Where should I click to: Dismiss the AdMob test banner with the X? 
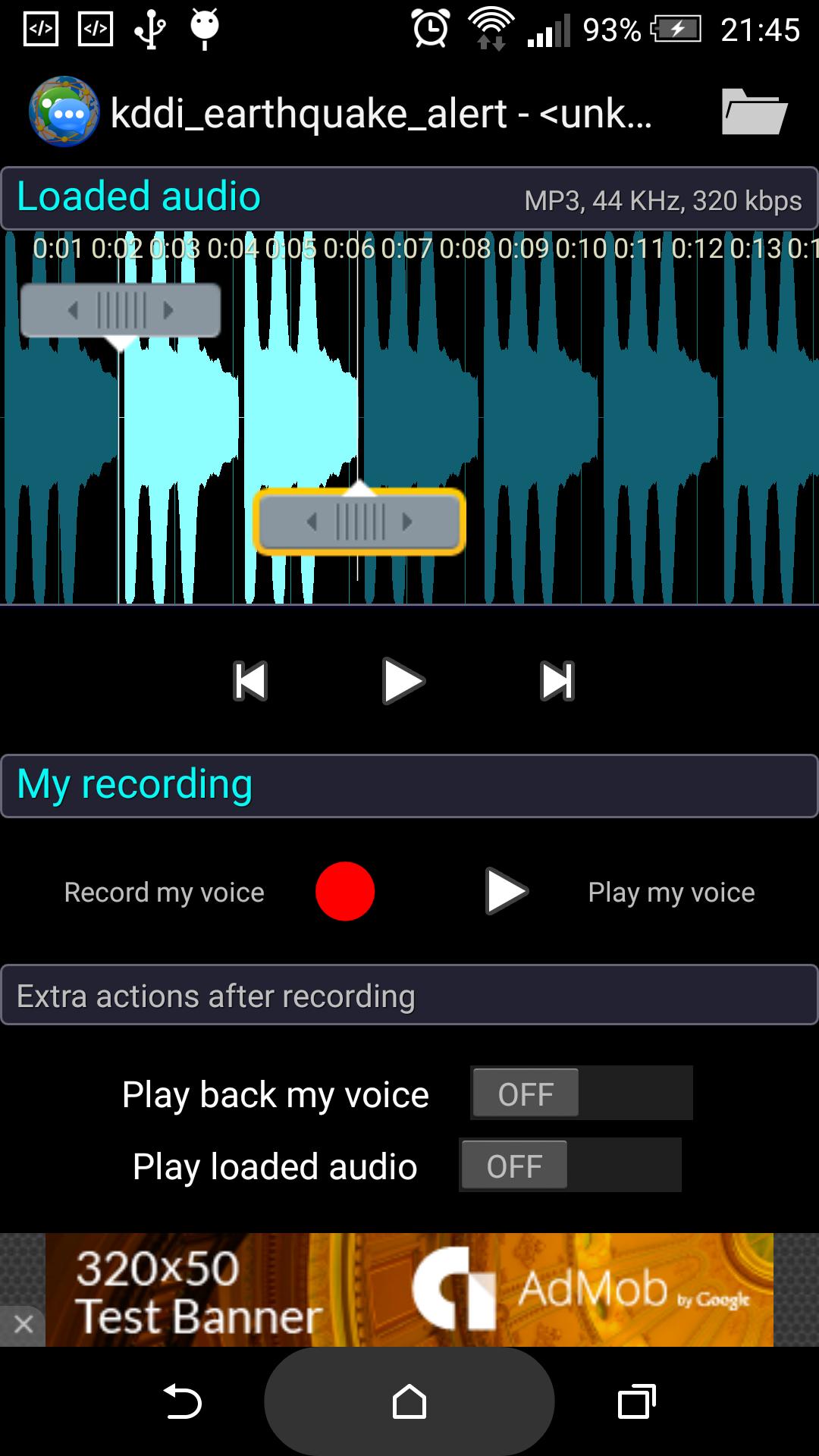[23, 1323]
